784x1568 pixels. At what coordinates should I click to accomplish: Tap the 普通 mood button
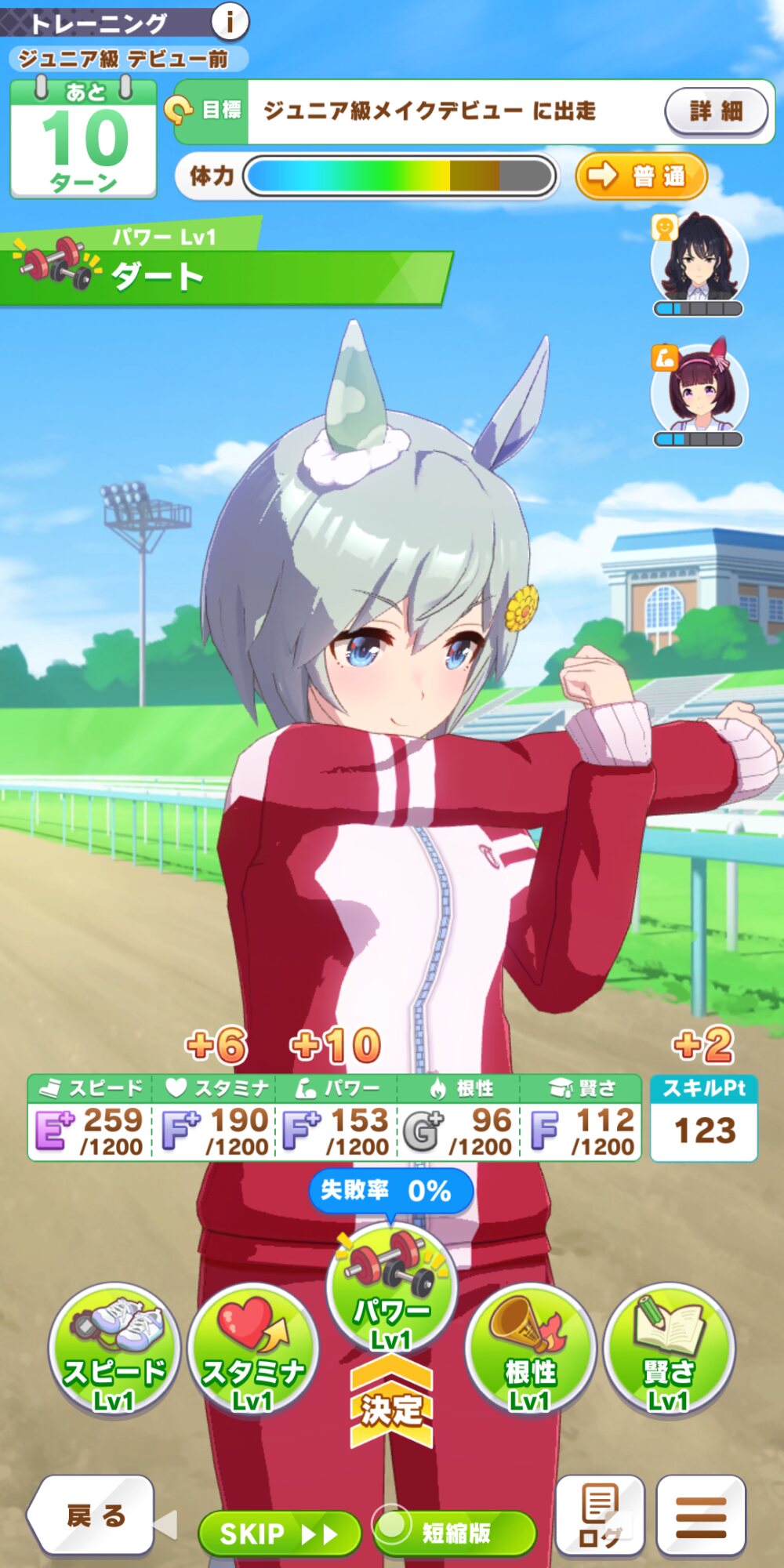[641, 176]
